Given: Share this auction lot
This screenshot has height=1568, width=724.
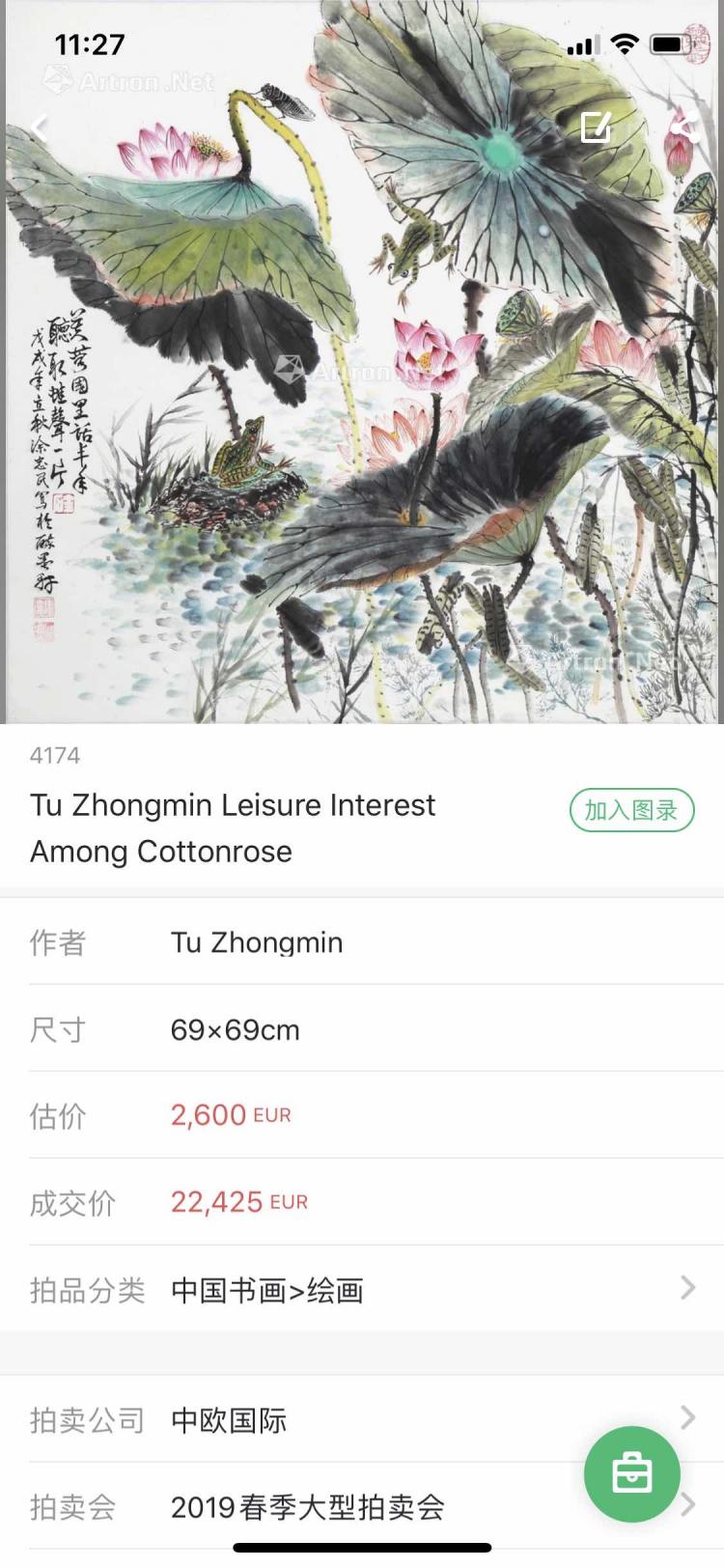Looking at the screenshot, I should (x=684, y=127).
